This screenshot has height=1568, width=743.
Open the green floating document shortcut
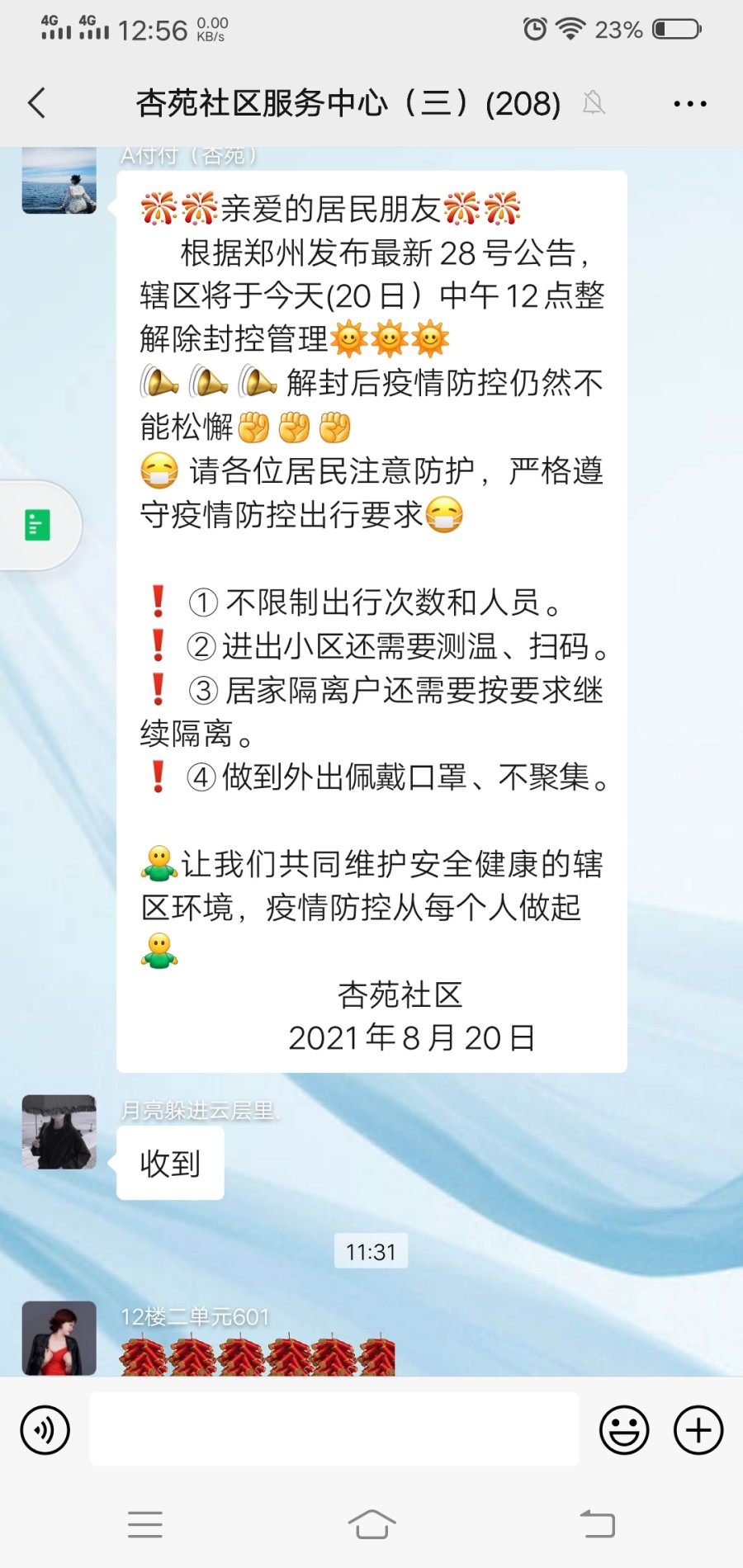[x=38, y=525]
